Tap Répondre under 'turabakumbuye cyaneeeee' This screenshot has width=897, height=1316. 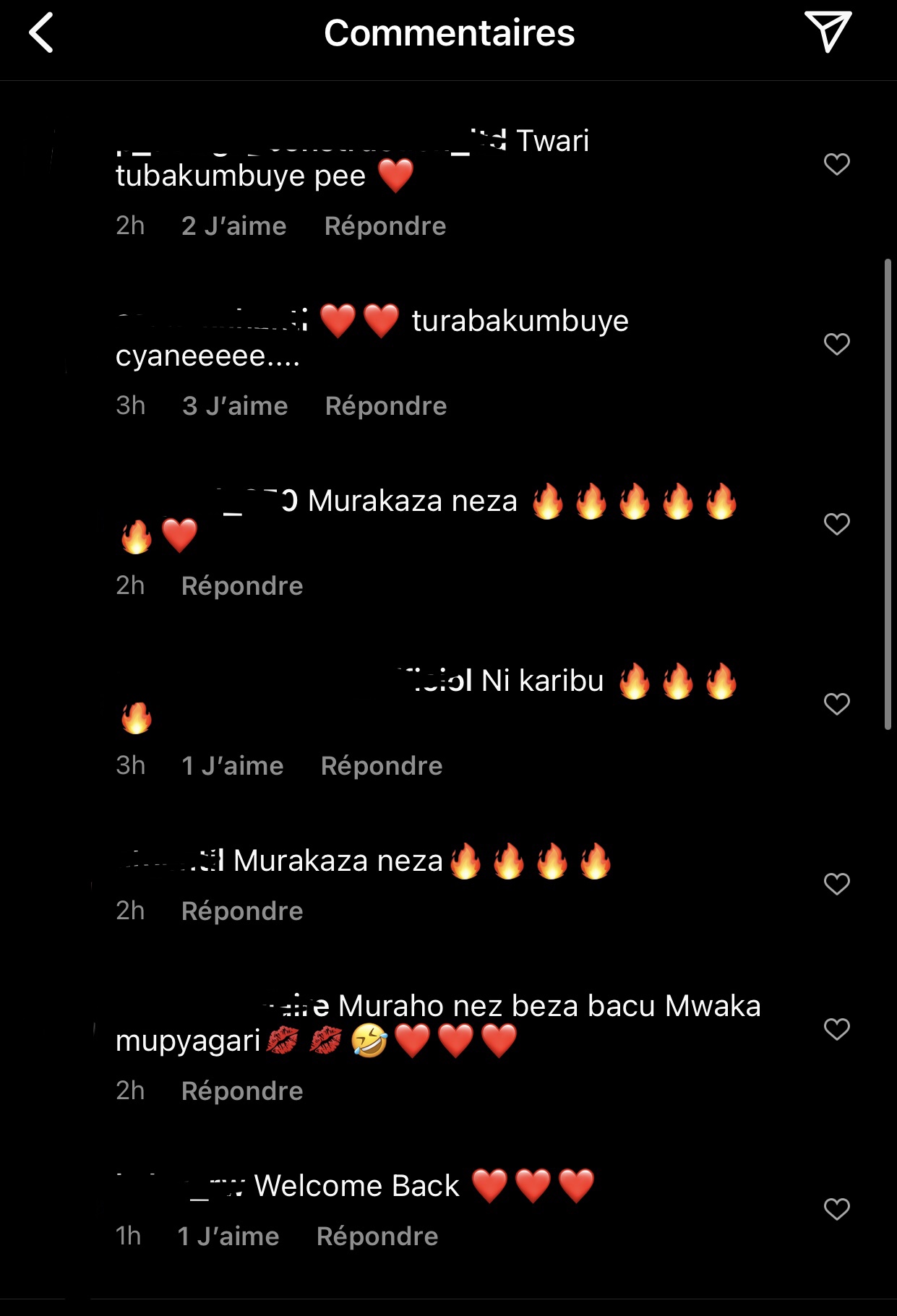(385, 406)
